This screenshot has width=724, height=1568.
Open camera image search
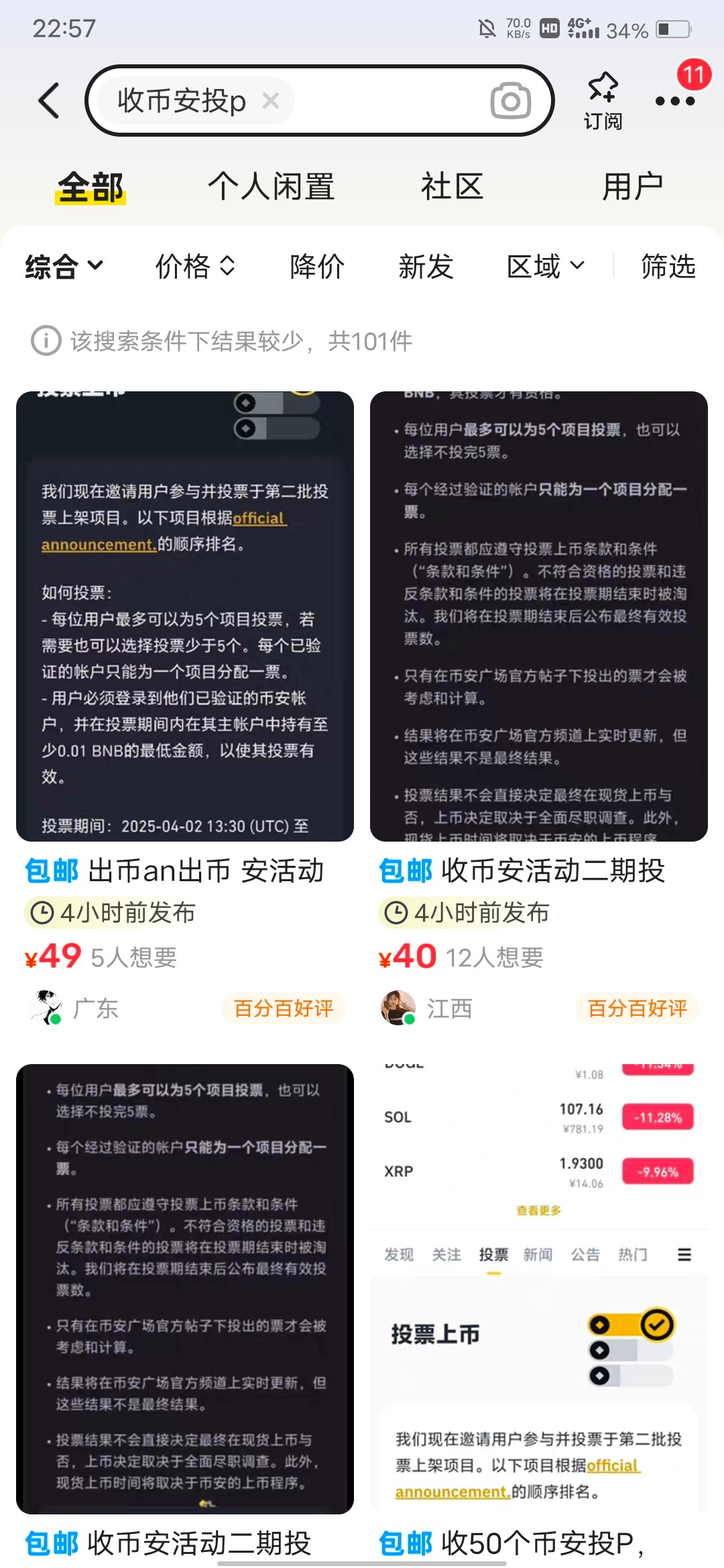click(510, 101)
